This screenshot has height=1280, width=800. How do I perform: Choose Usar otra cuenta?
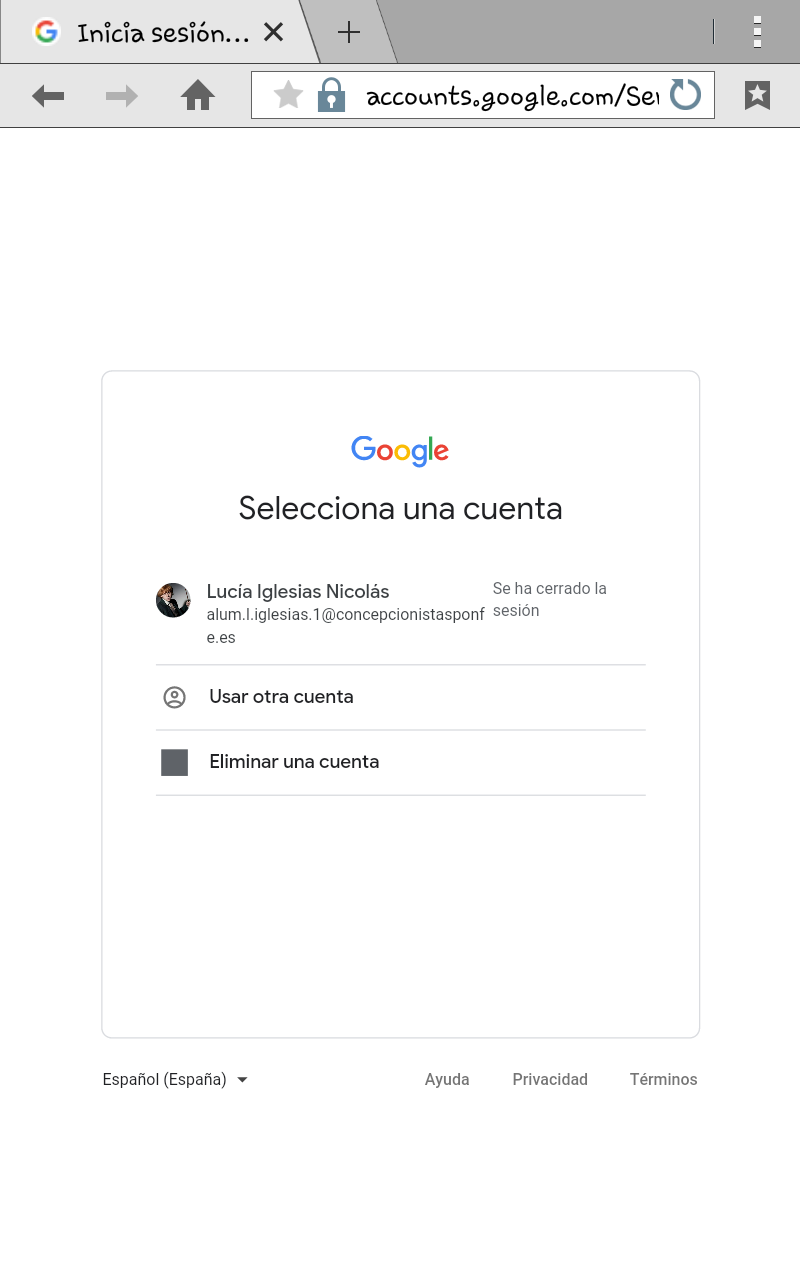(400, 697)
